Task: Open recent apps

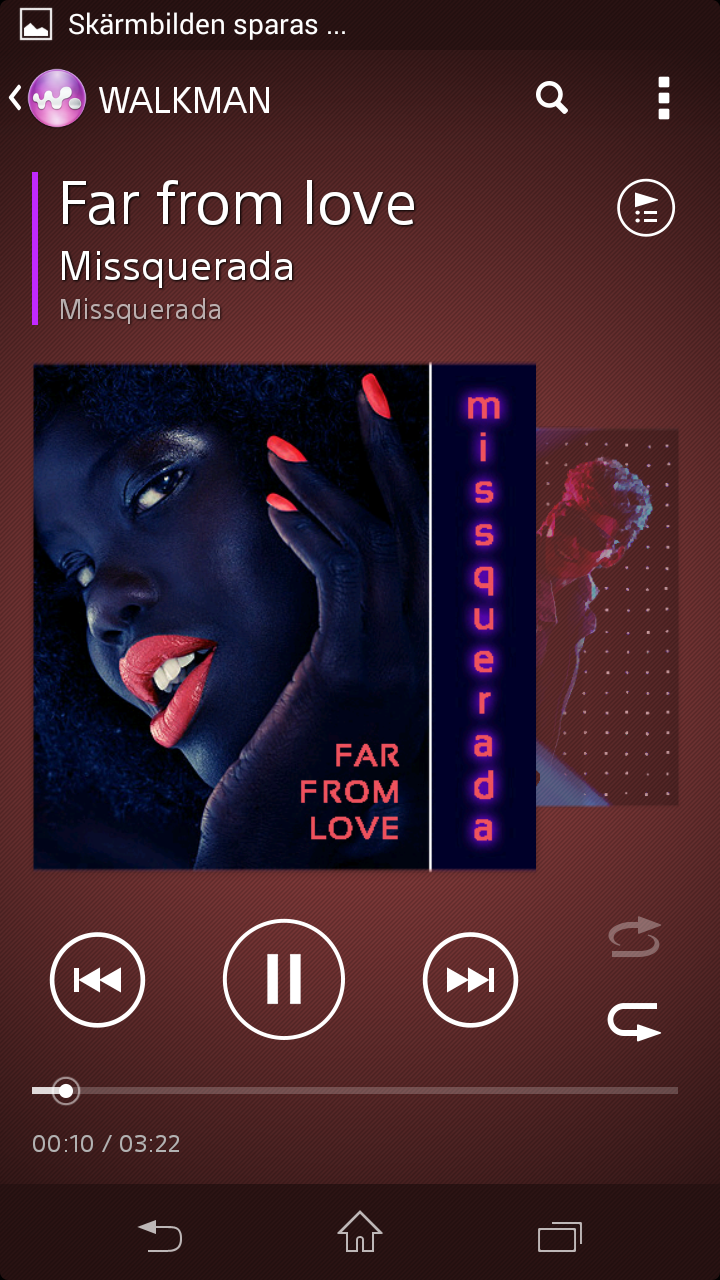Action: pyautogui.click(x=560, y=1236)
